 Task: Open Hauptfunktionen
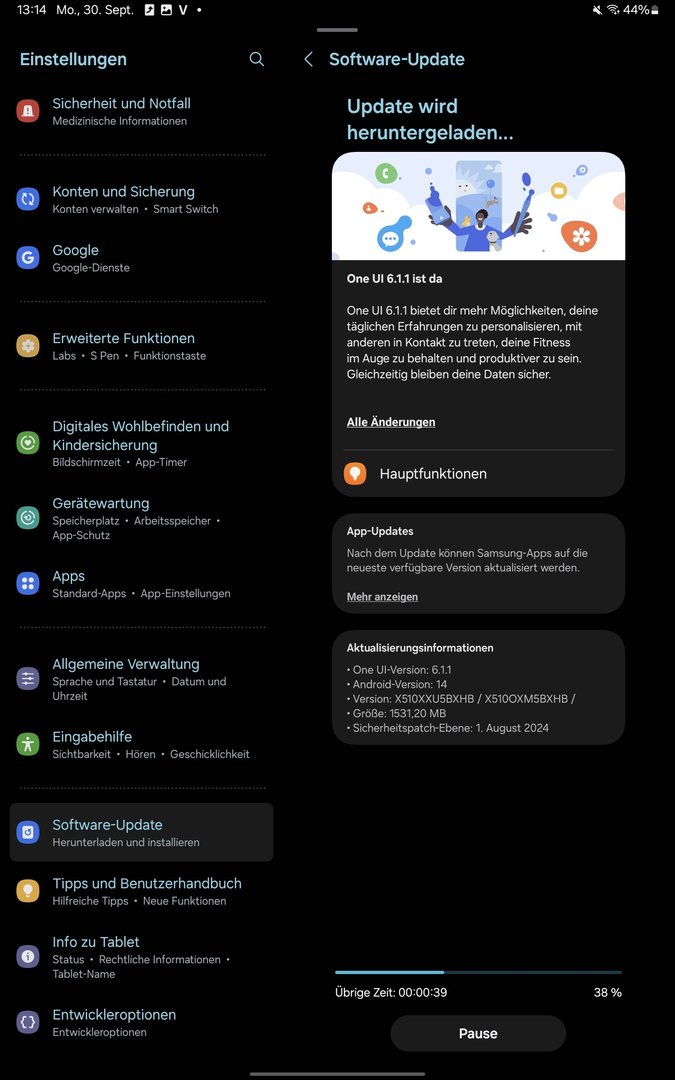[433, 474]
